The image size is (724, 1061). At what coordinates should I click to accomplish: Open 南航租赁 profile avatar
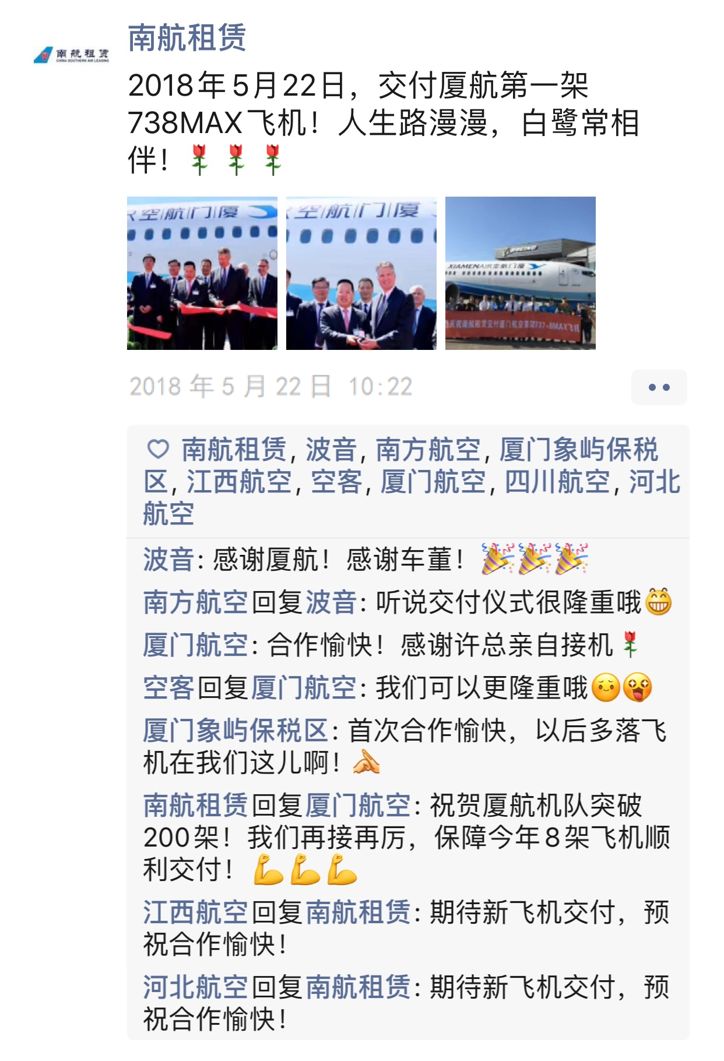[x=72, y=54]
